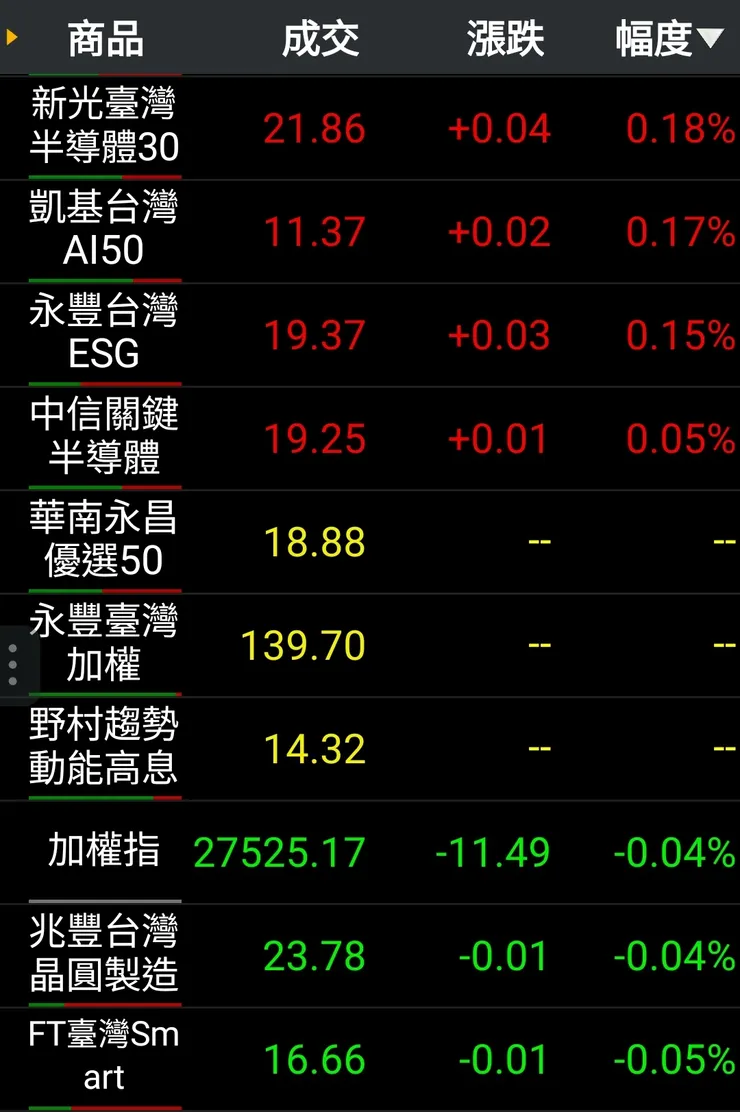Sort by 成交 column header
Image resolution: width=740 pixels, height=1112 pixels.
[x=320, y=40]
